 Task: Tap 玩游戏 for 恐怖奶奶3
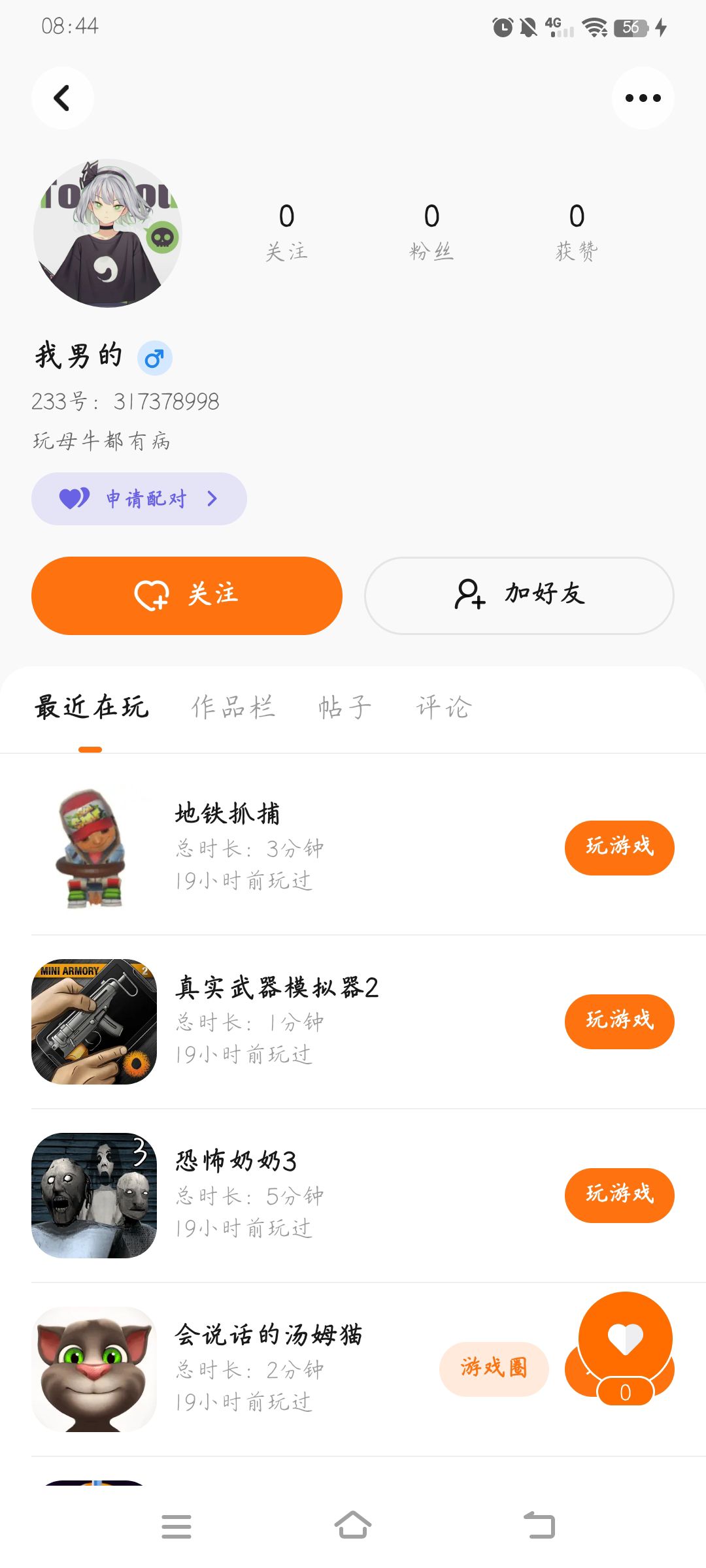[619, 1195]
